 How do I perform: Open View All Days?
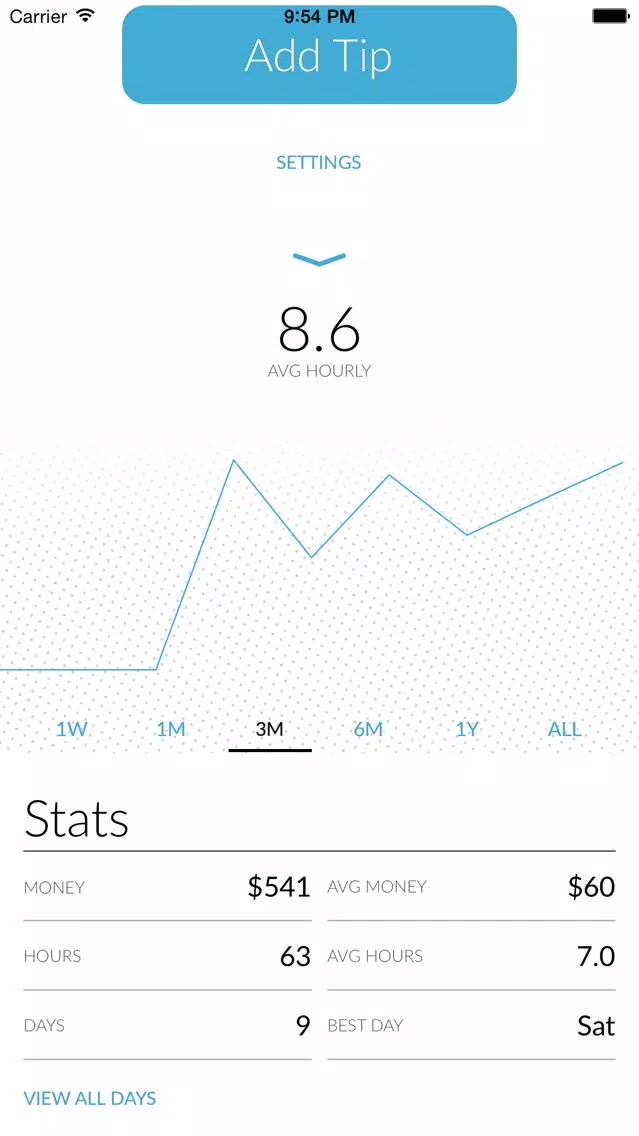pyautogui.click(x=90, y=1098)
